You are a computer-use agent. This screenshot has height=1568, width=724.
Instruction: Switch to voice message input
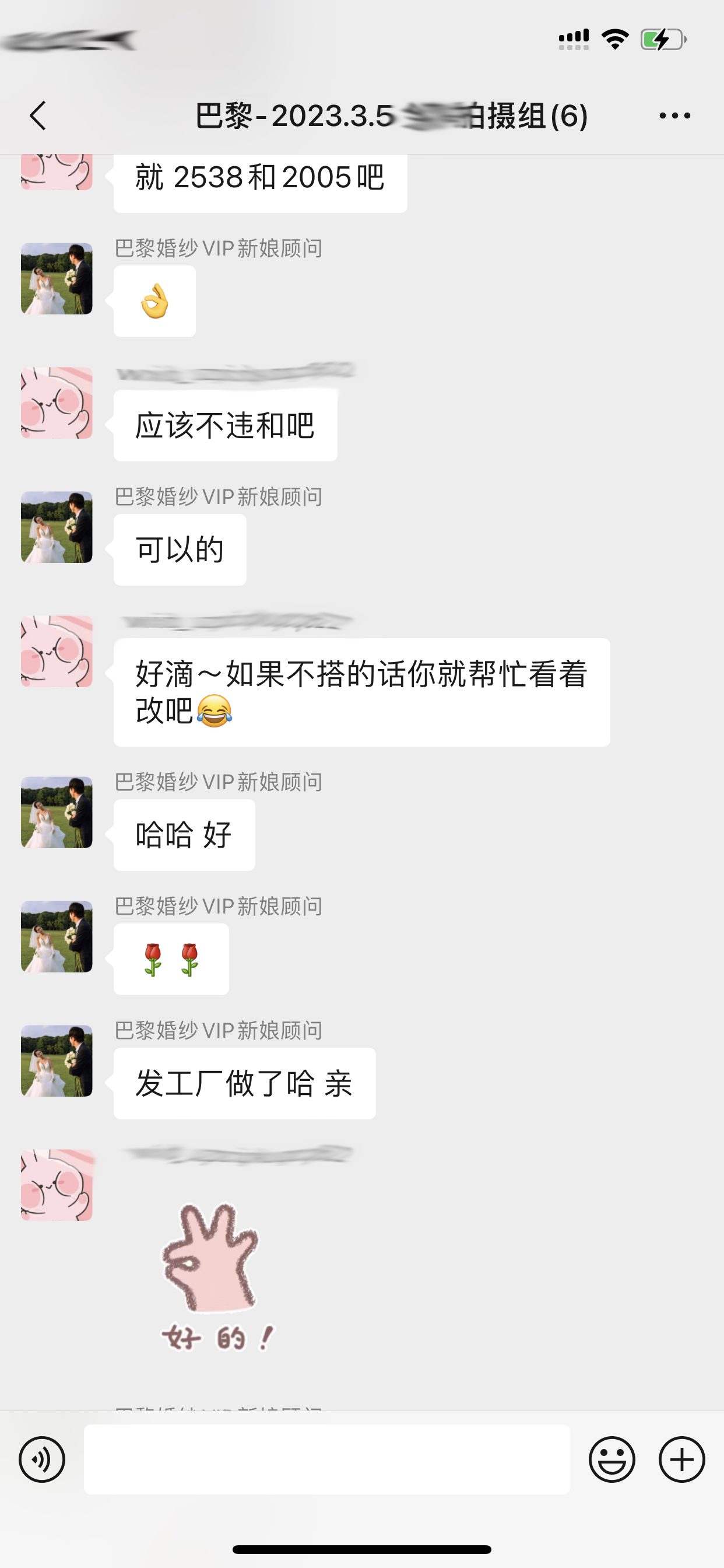(42, 1459)
